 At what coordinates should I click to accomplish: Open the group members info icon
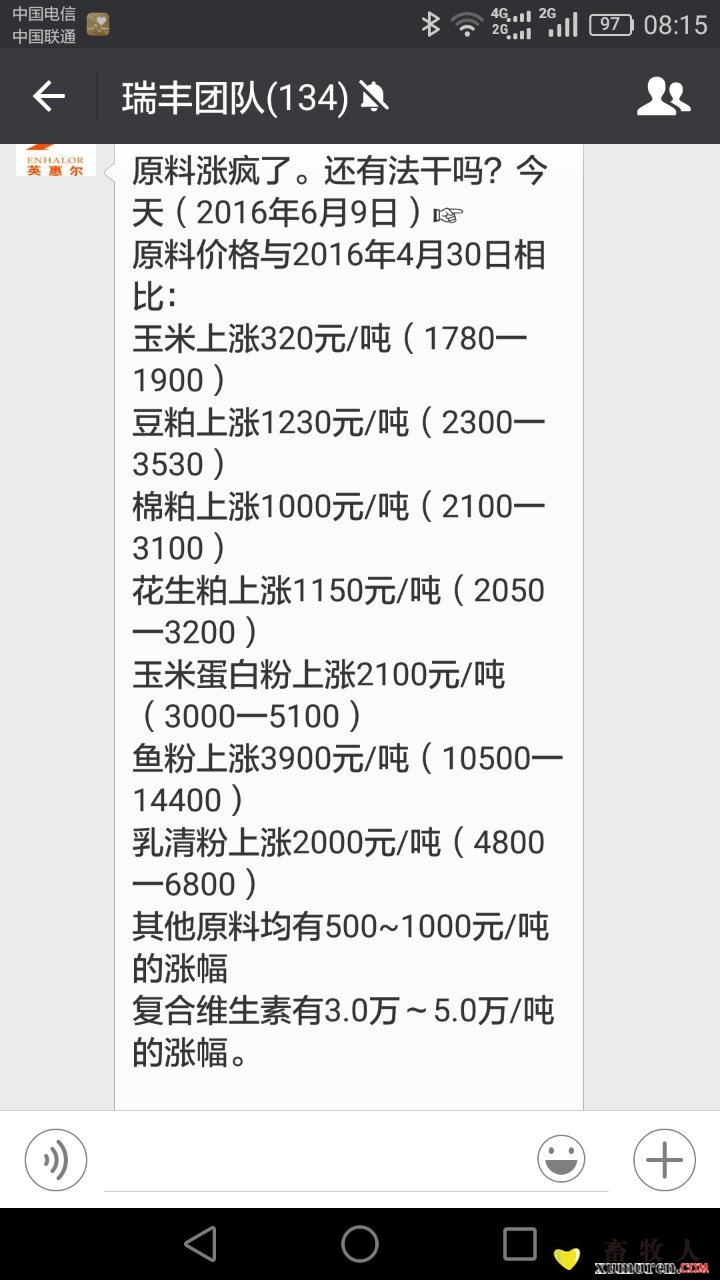pos(663,97)
